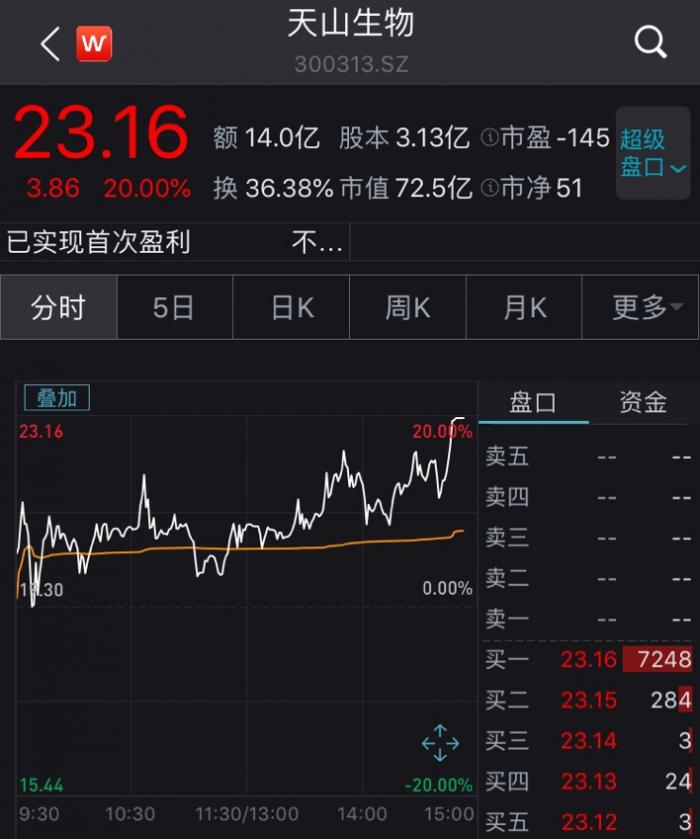The height and width of the screenshot is (839, 700).
Task: Go back using the arrow icon
Action: (50, 44)
